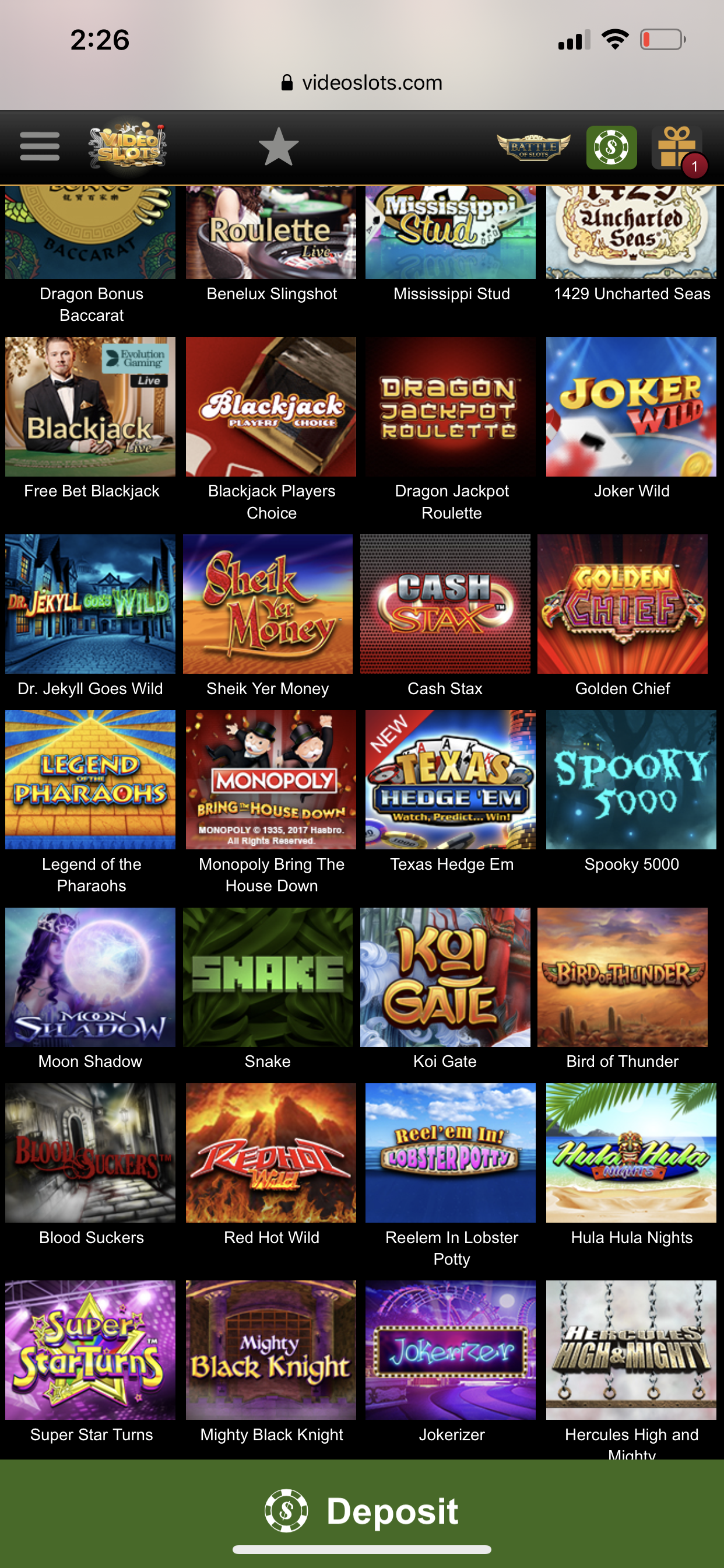Open the rewards gift box
The width and height of the screenshot is (724, 1568).
point(677,148)
